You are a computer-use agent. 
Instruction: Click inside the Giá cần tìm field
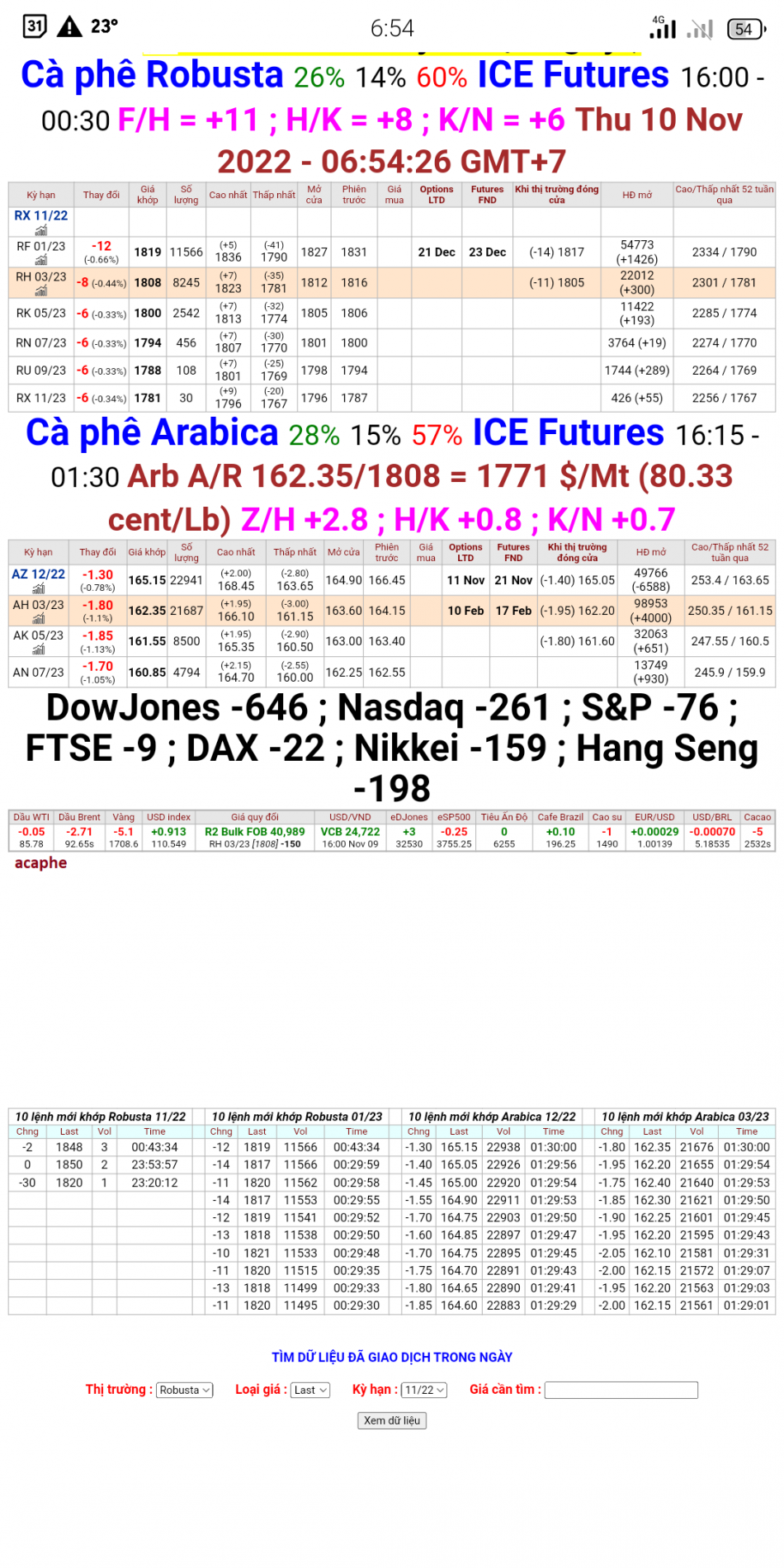pyautogui.click(x=621, y=1390)
